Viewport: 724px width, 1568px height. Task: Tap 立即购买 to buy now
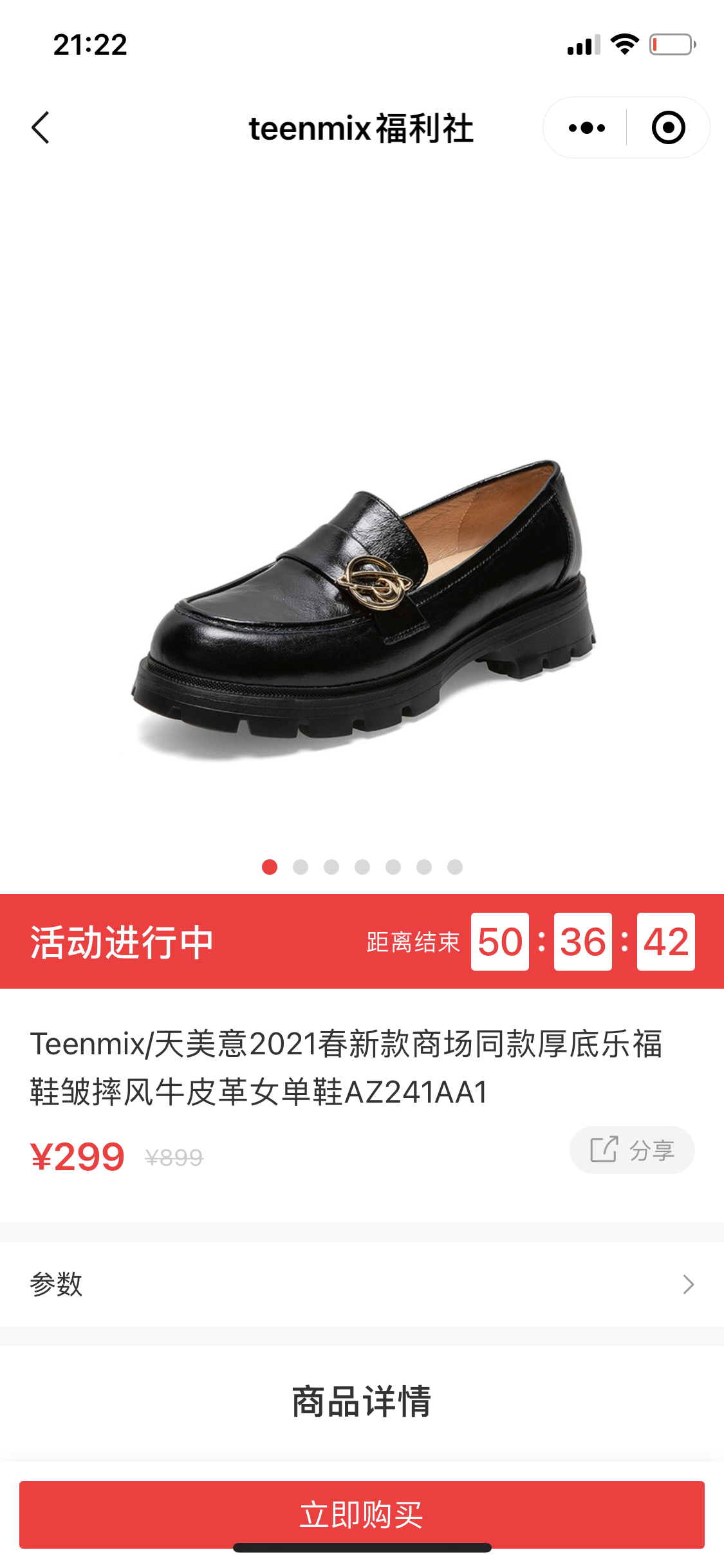coord(362,1515)
